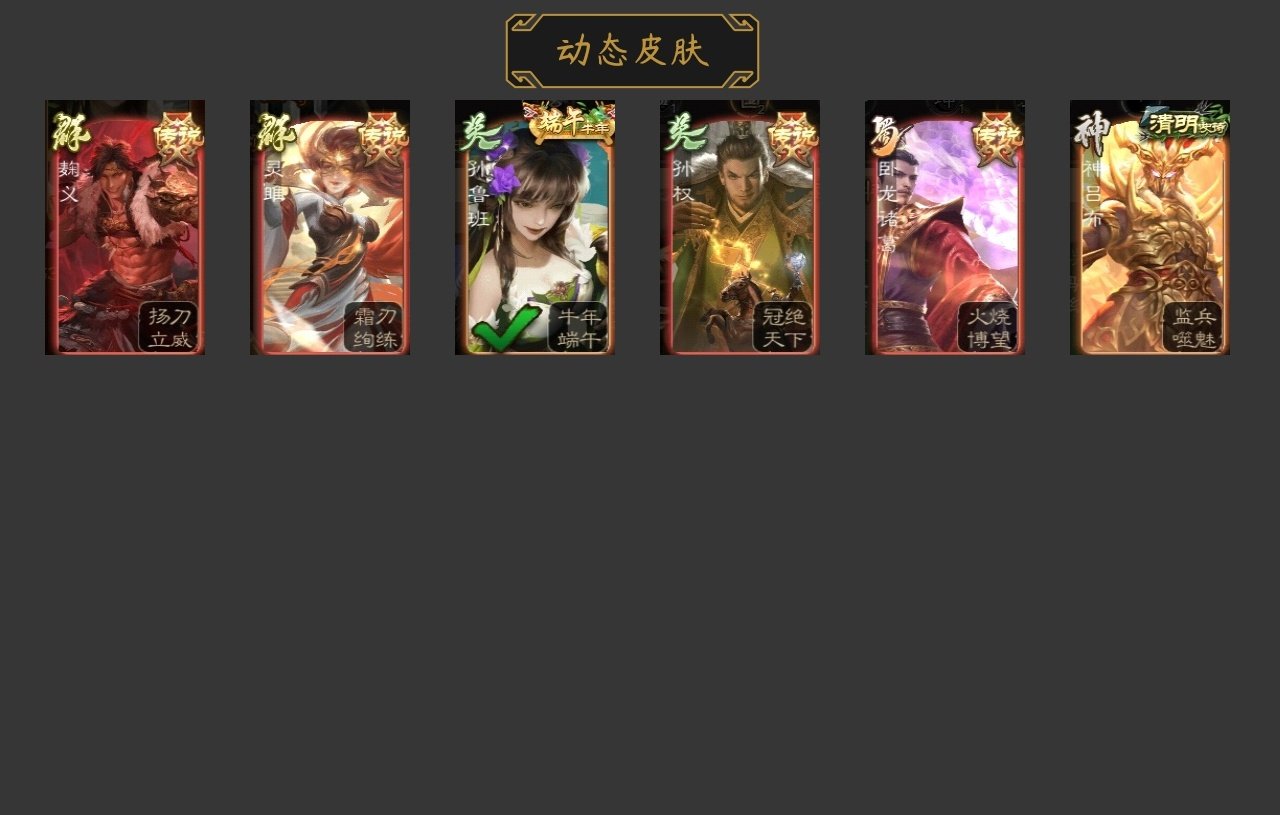Select the 卧龙诸葛 火烧博望 skin card
This screenshot has height=815, width=1280.
point(945,228)
